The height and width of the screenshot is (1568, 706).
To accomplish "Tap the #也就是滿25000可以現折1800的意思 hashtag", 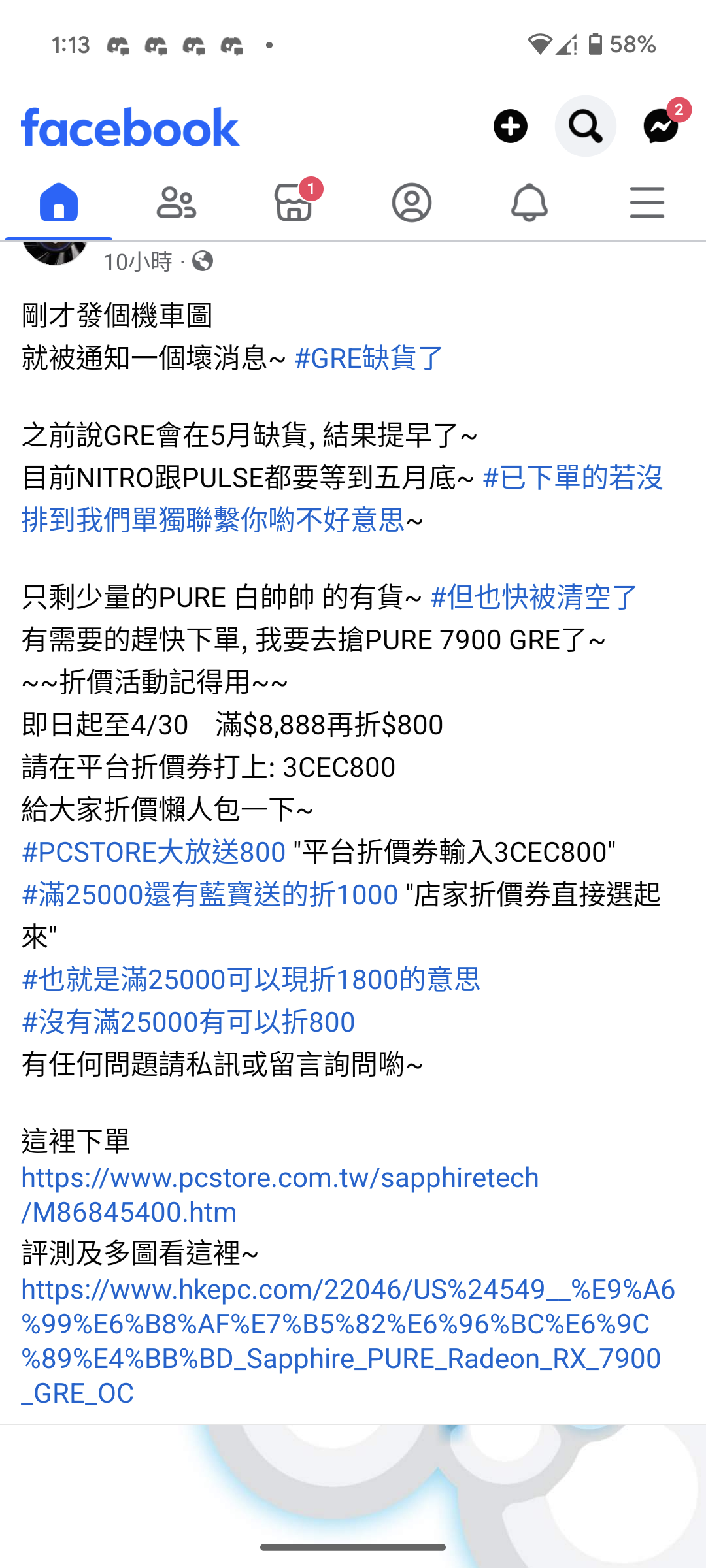I will [251, 979].
